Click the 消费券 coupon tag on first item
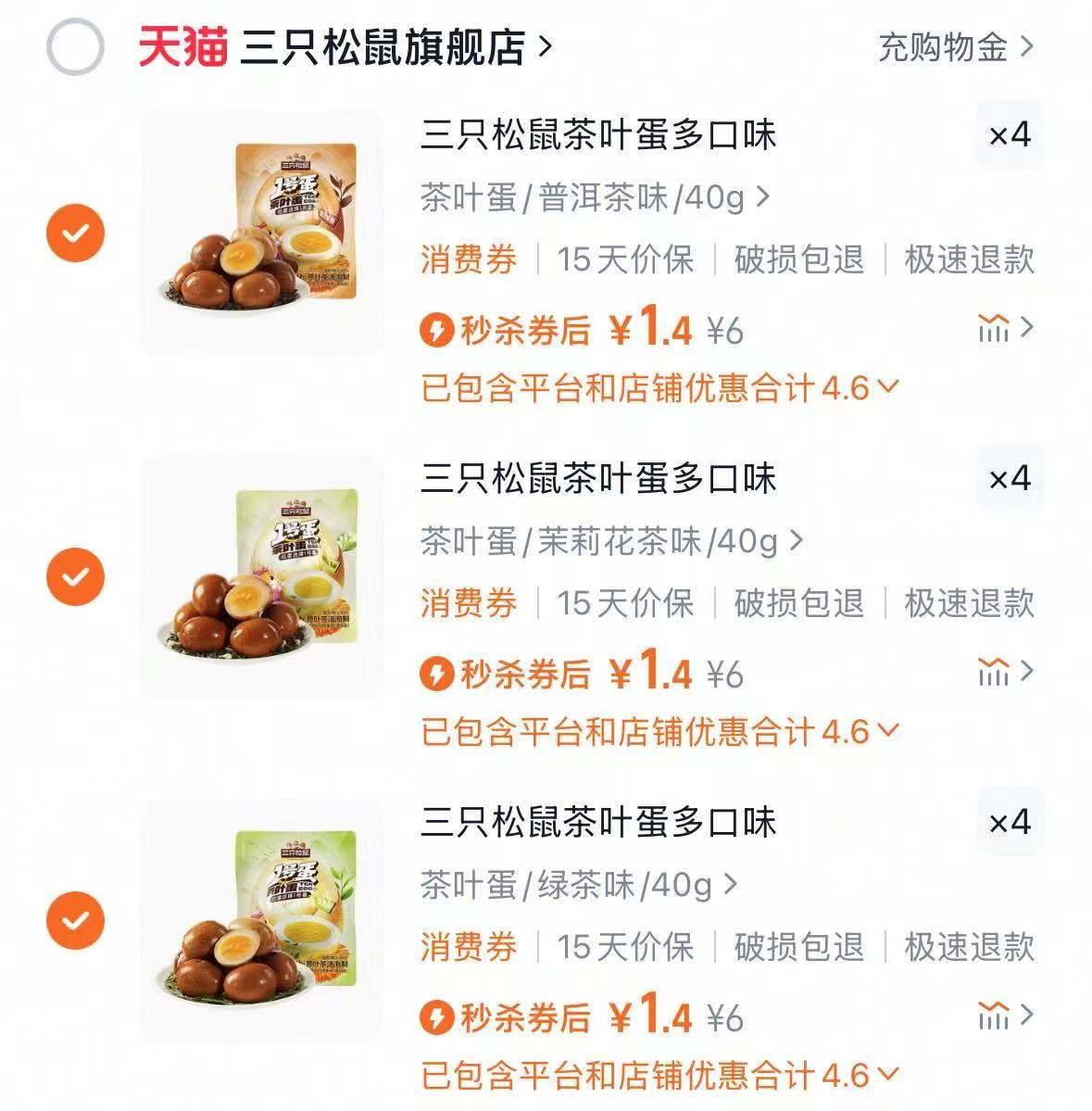 469,261
